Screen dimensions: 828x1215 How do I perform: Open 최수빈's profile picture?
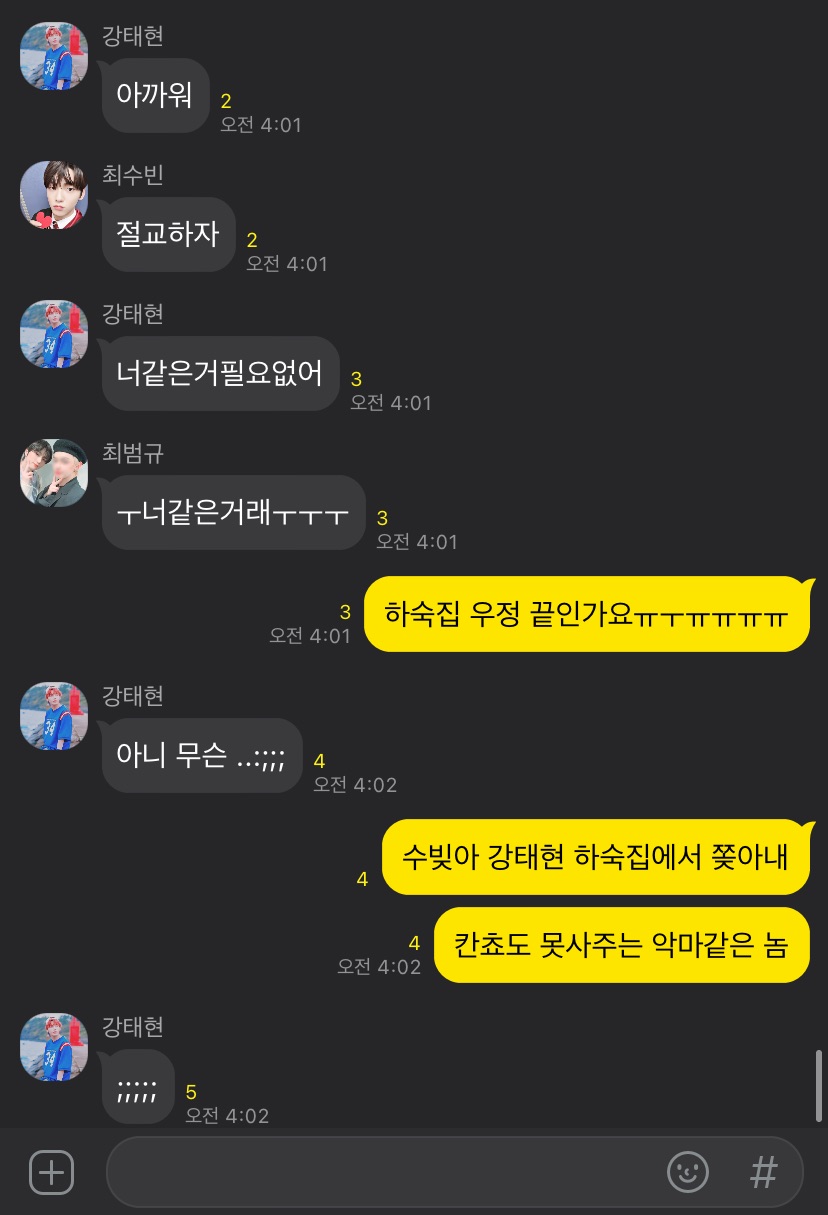pos(54,195)
